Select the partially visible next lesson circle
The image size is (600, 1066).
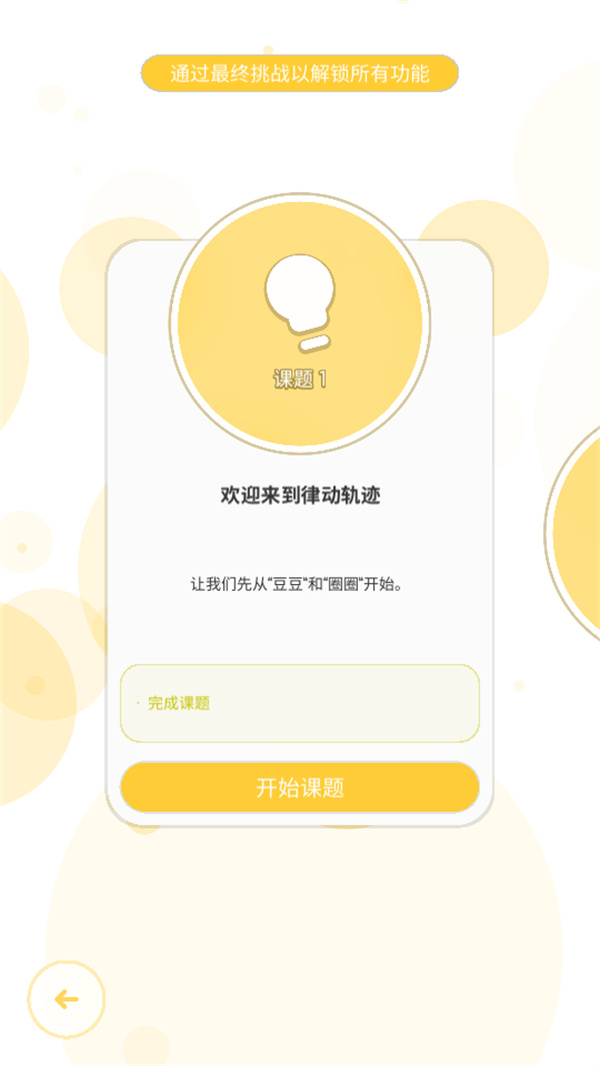pyautogui.click(x=580, y=532)
